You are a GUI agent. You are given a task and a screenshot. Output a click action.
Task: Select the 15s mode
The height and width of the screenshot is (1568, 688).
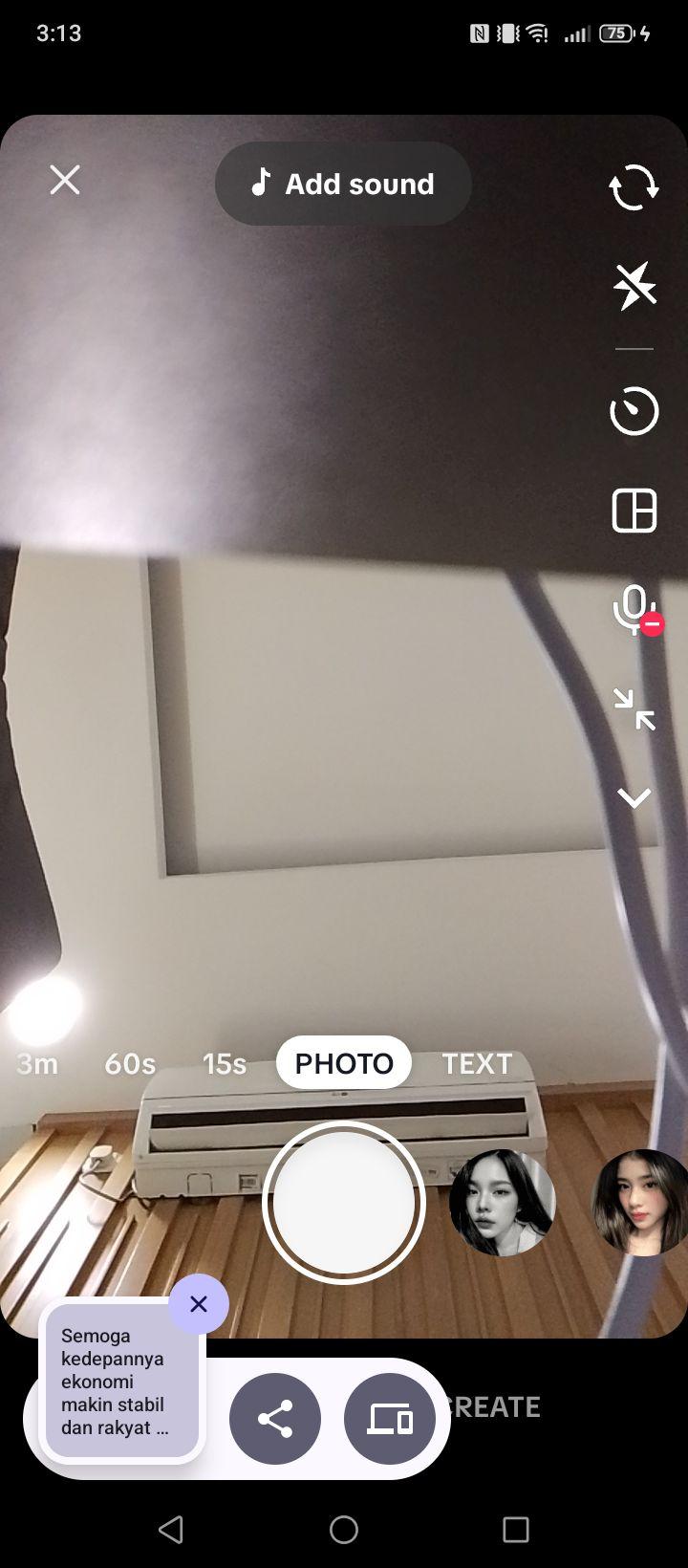[x=225, y=1063]
